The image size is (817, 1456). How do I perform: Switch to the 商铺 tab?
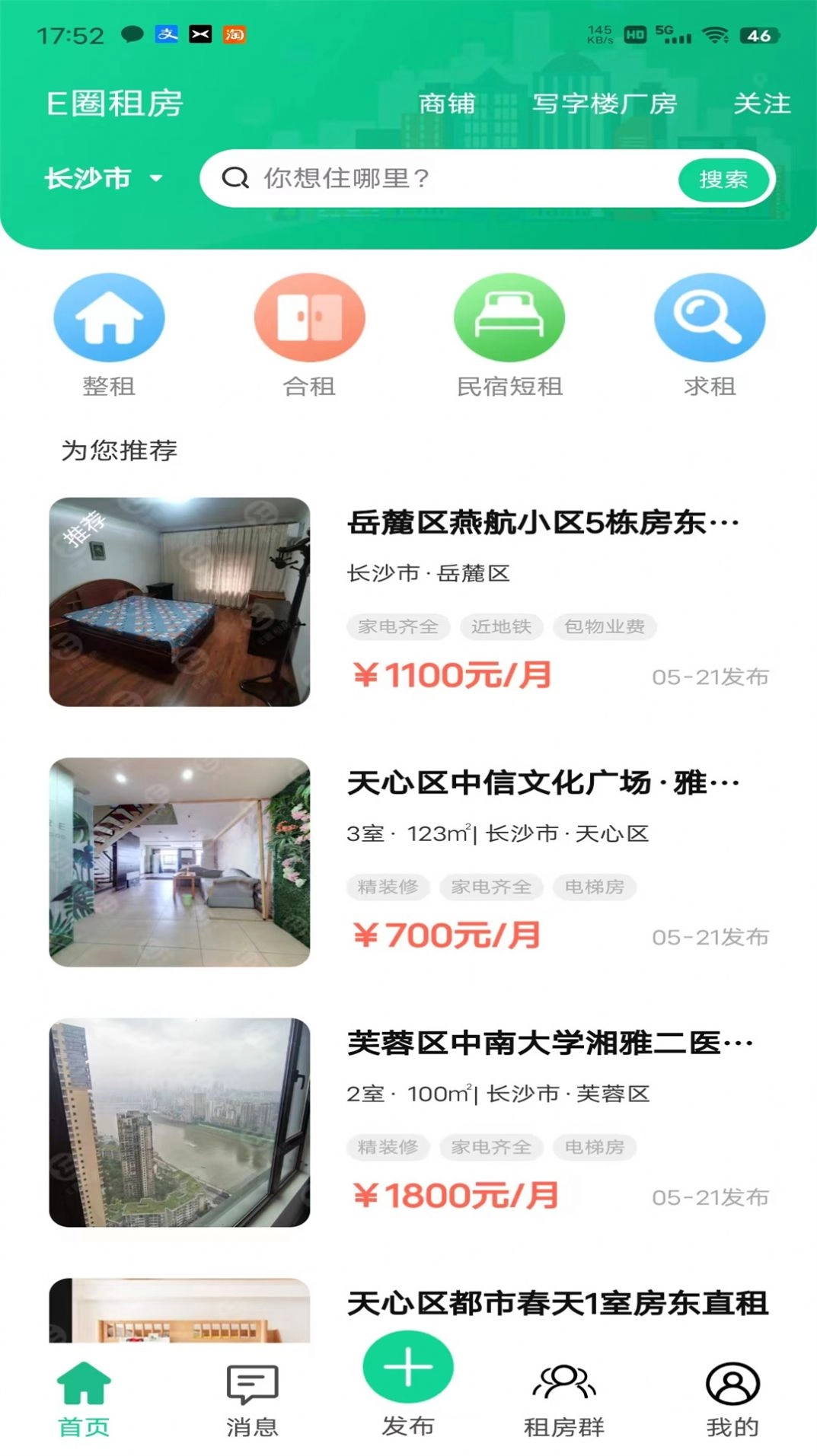coord(445,104)
